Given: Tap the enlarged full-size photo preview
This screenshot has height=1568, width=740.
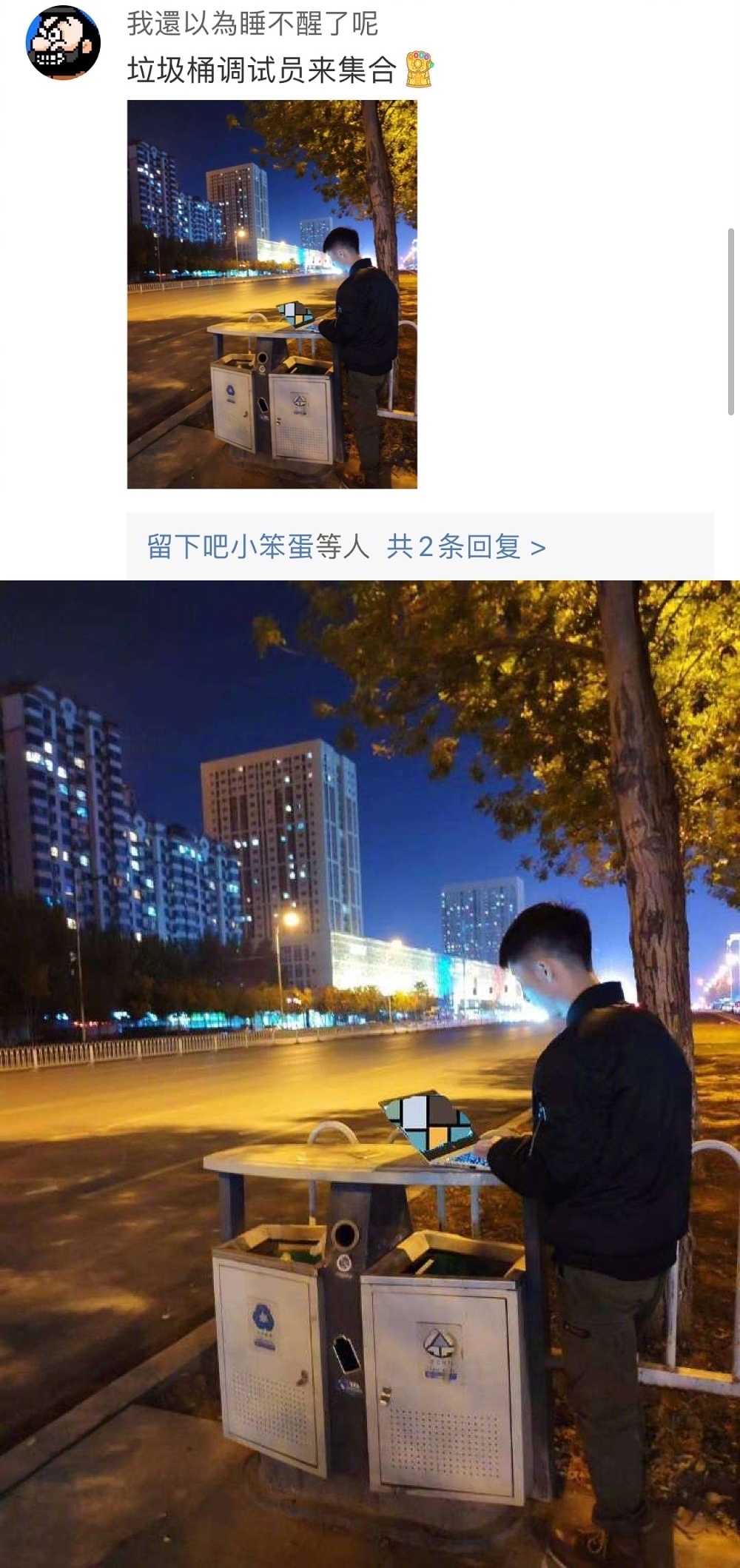Looking at the screenshot, I should tap(370, 1073).
